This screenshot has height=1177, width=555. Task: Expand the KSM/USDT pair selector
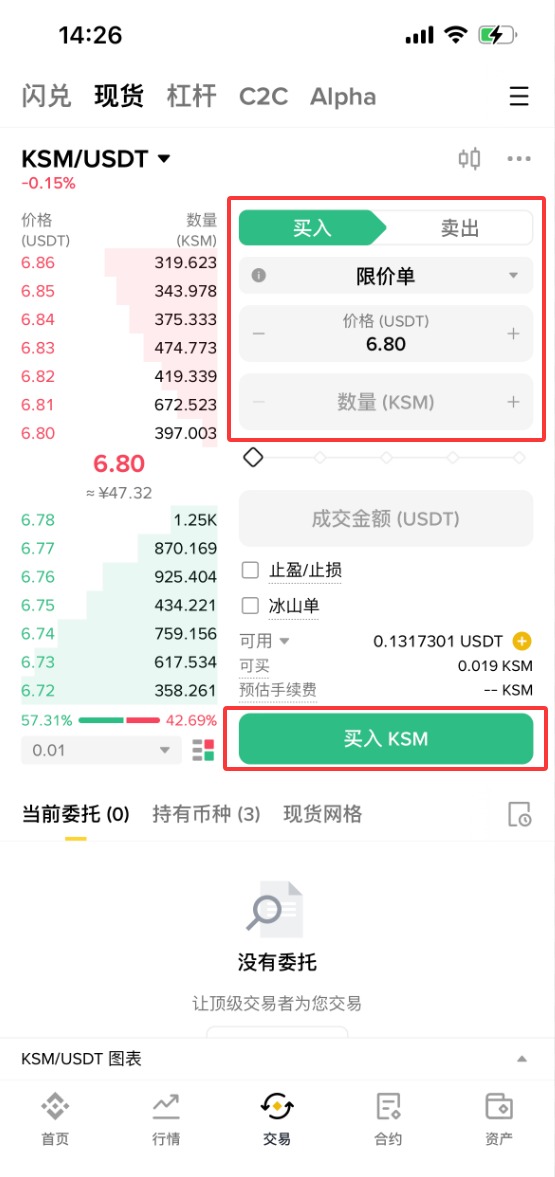coord(96,159)
